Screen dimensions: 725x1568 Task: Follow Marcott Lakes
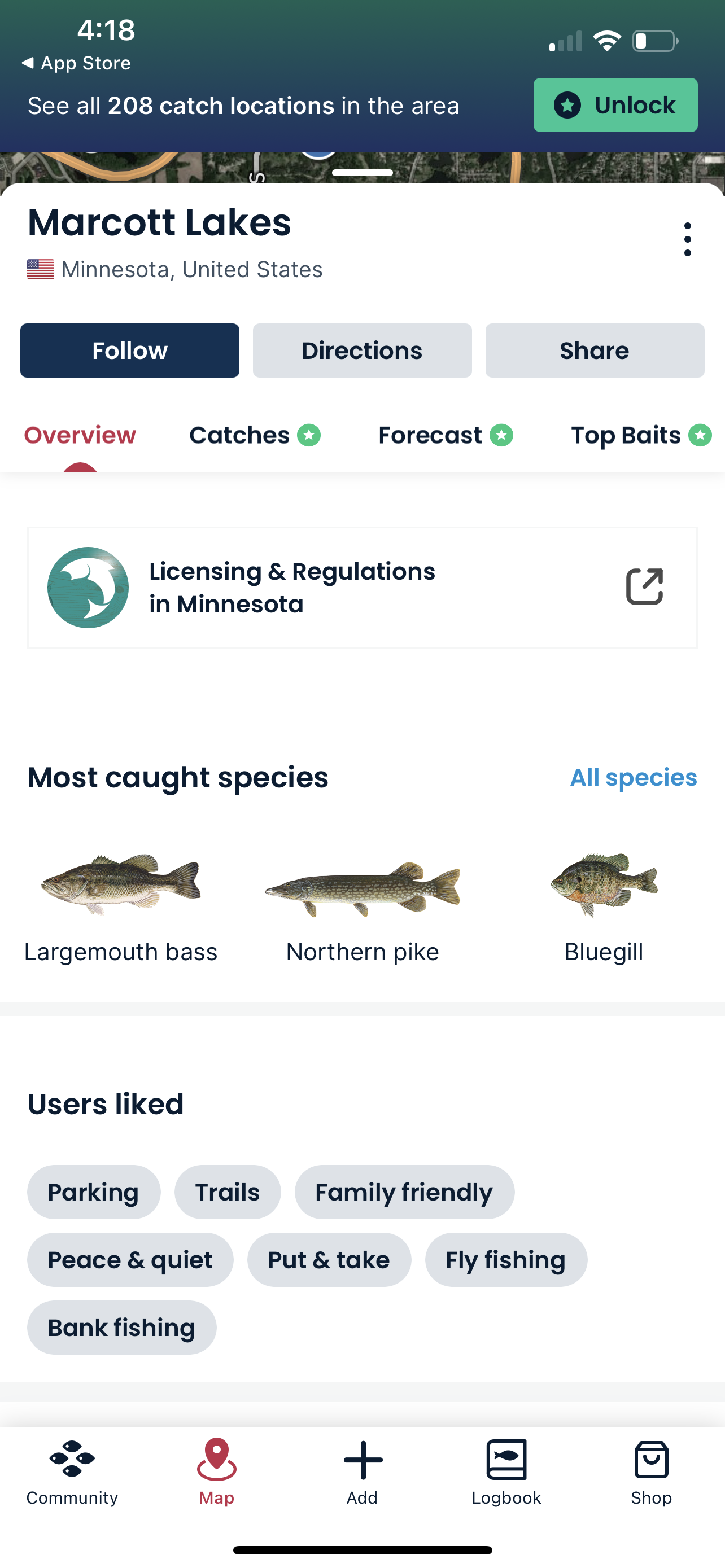click(130, 351)
